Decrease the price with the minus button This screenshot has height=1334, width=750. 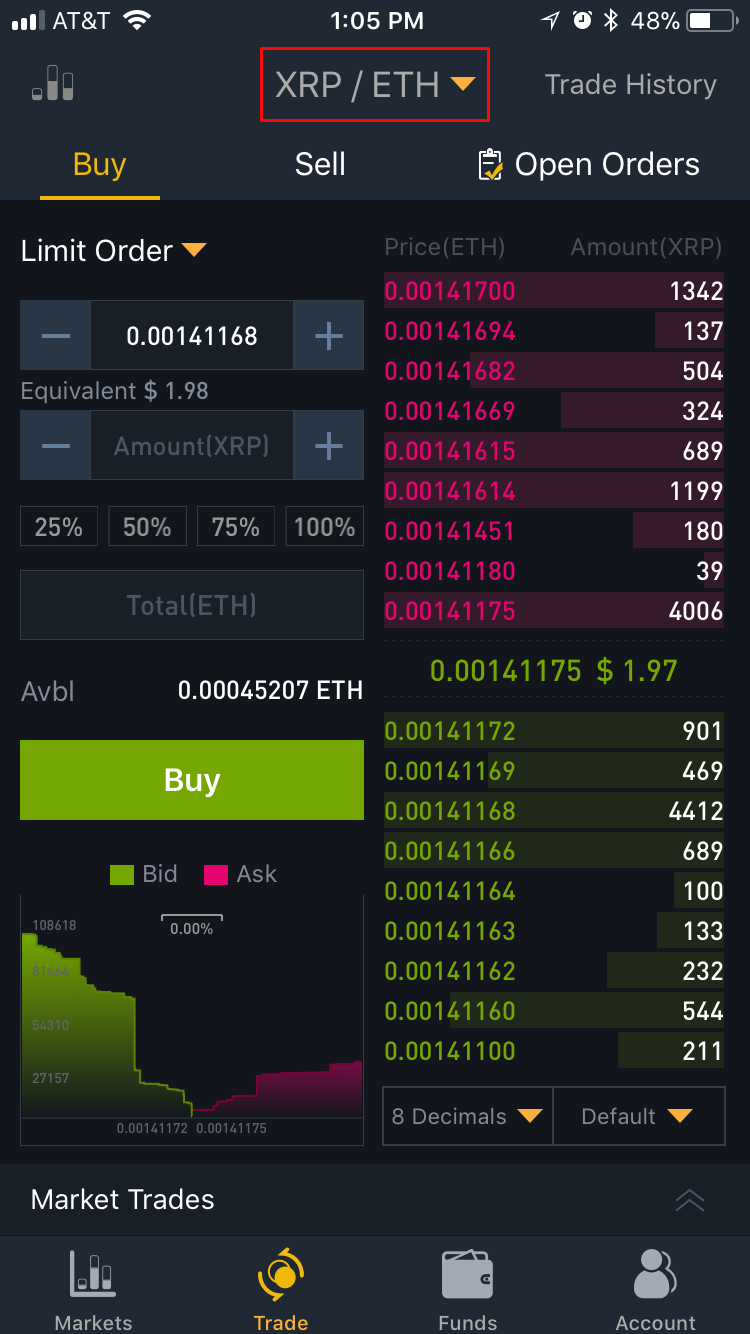[x=56, y=336]
